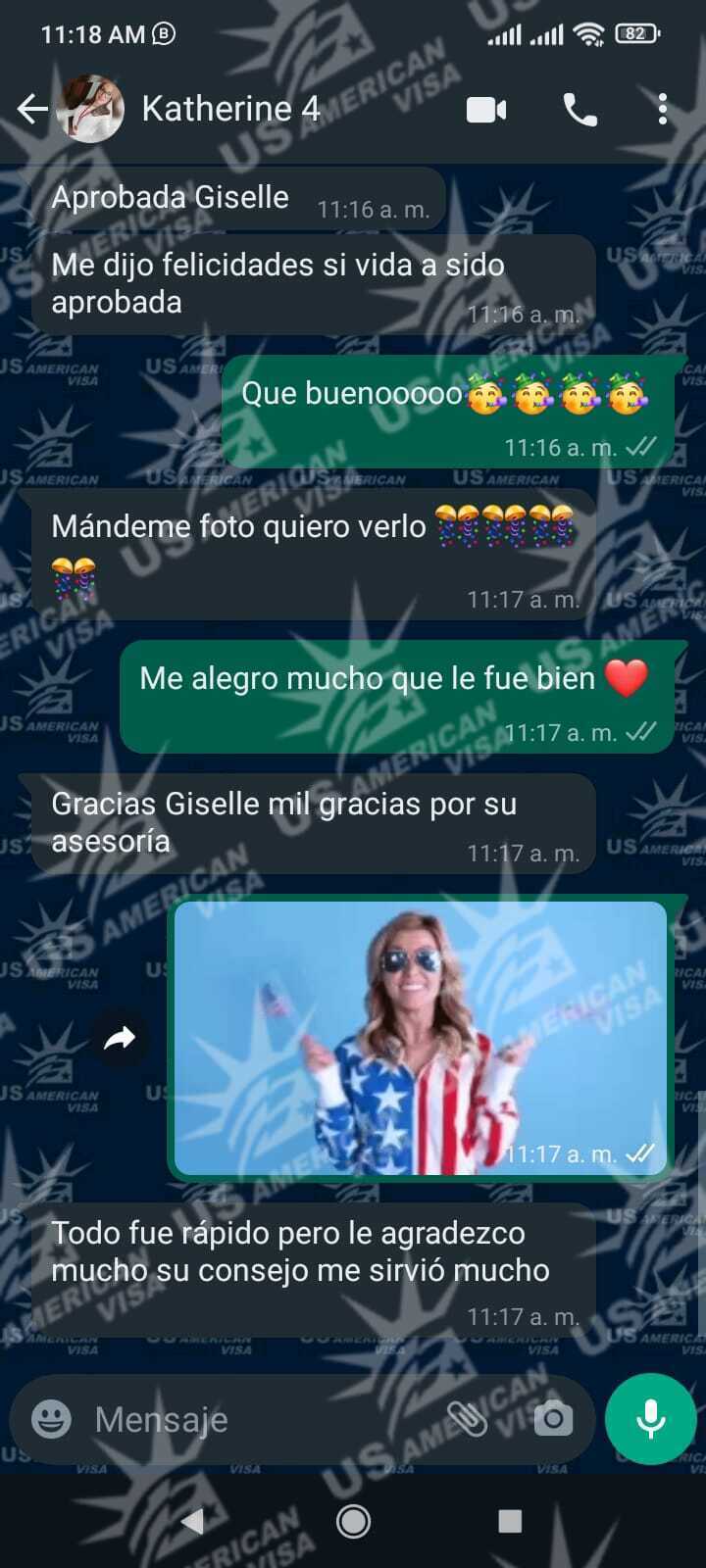706x1568 pixels.
Task: Open recent apps from navigation bar
Action: tap(510, 1521)
